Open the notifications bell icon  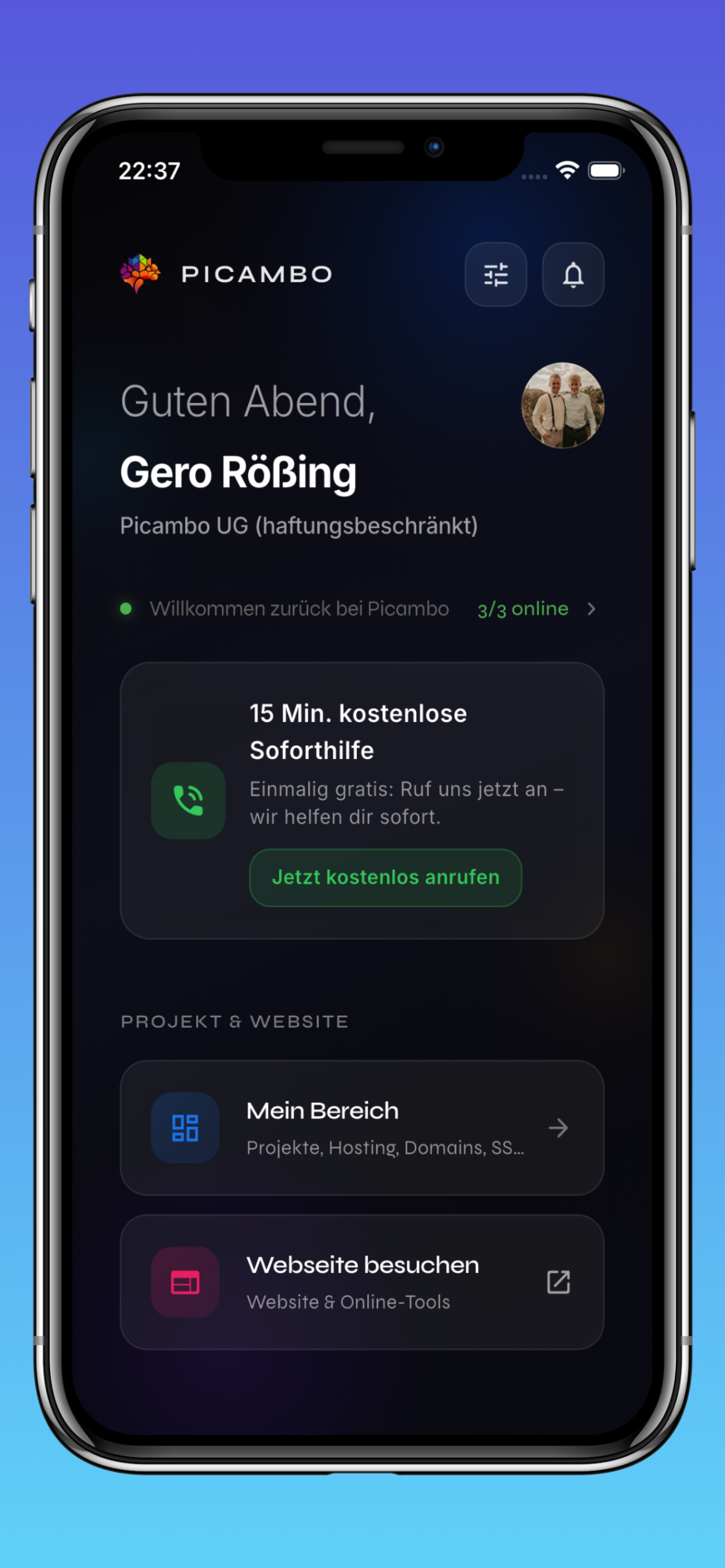tap(574, 274)
